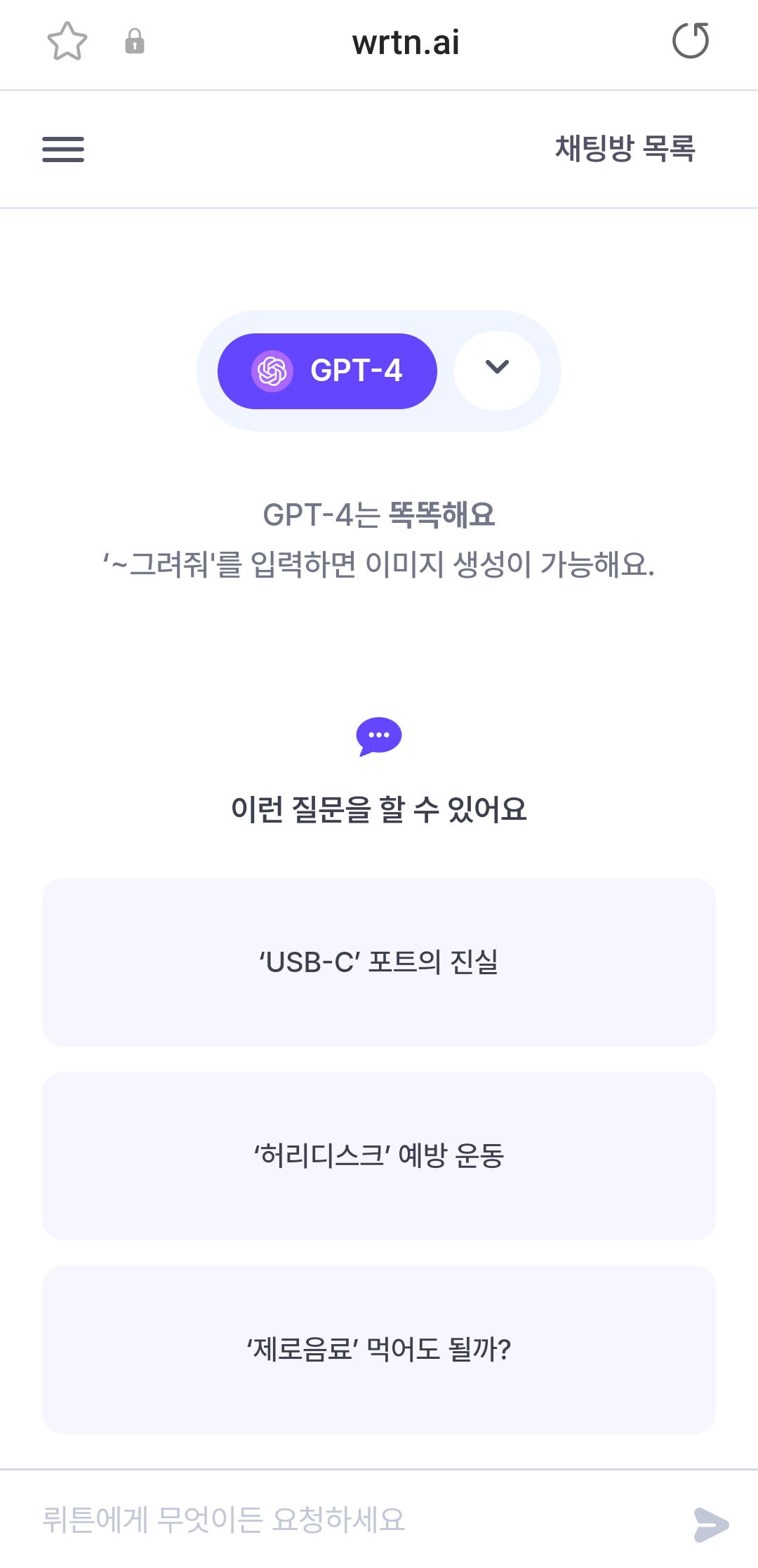Viewport: 758px width, 1568px height.
Task: Select the 'USB-C' 포트의 진실 suggestion
Action: (x=379, y=962)
